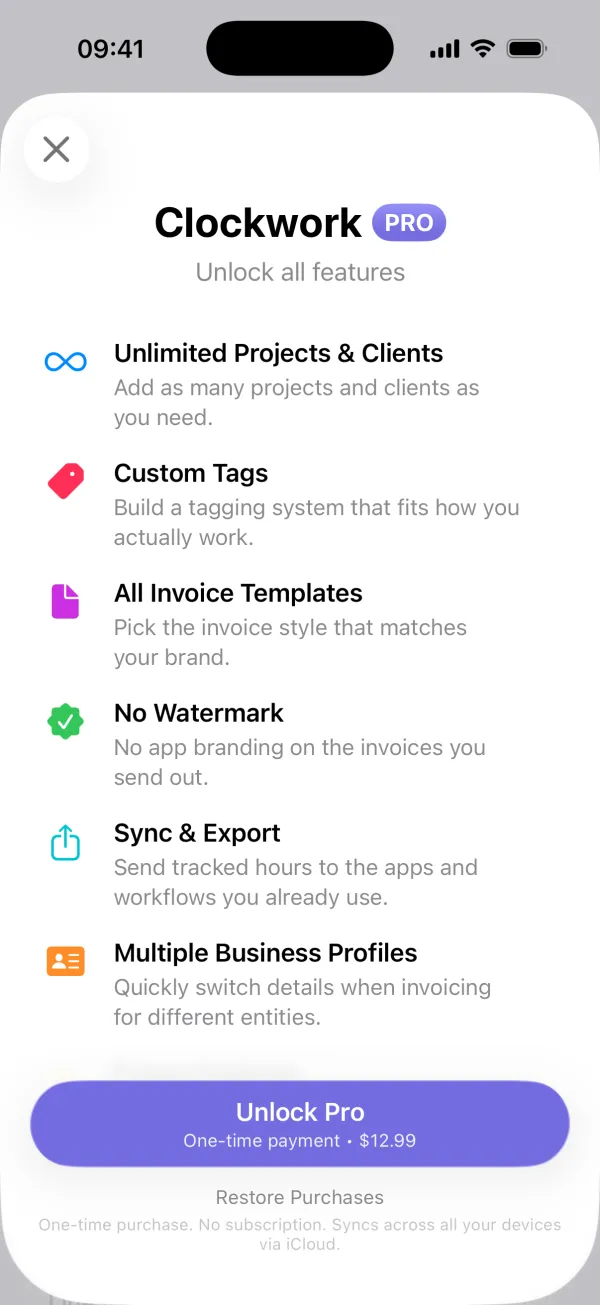Viewport: 600px width, 1305px height.
Task: Close the Clockwork Pro upgrade sheet
Action: coord(56,150)
